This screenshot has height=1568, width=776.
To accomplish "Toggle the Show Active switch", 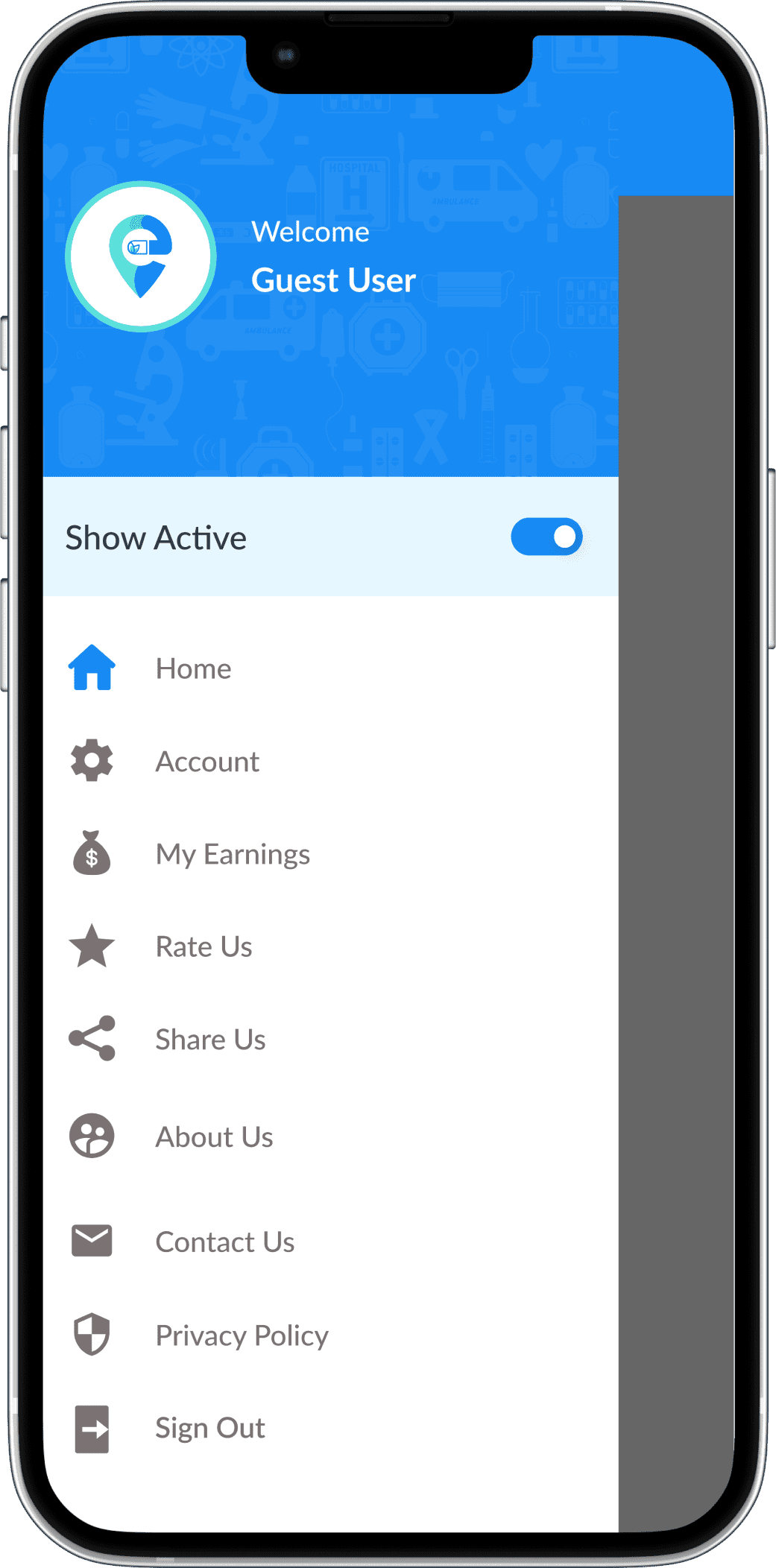I will (546, 537).
